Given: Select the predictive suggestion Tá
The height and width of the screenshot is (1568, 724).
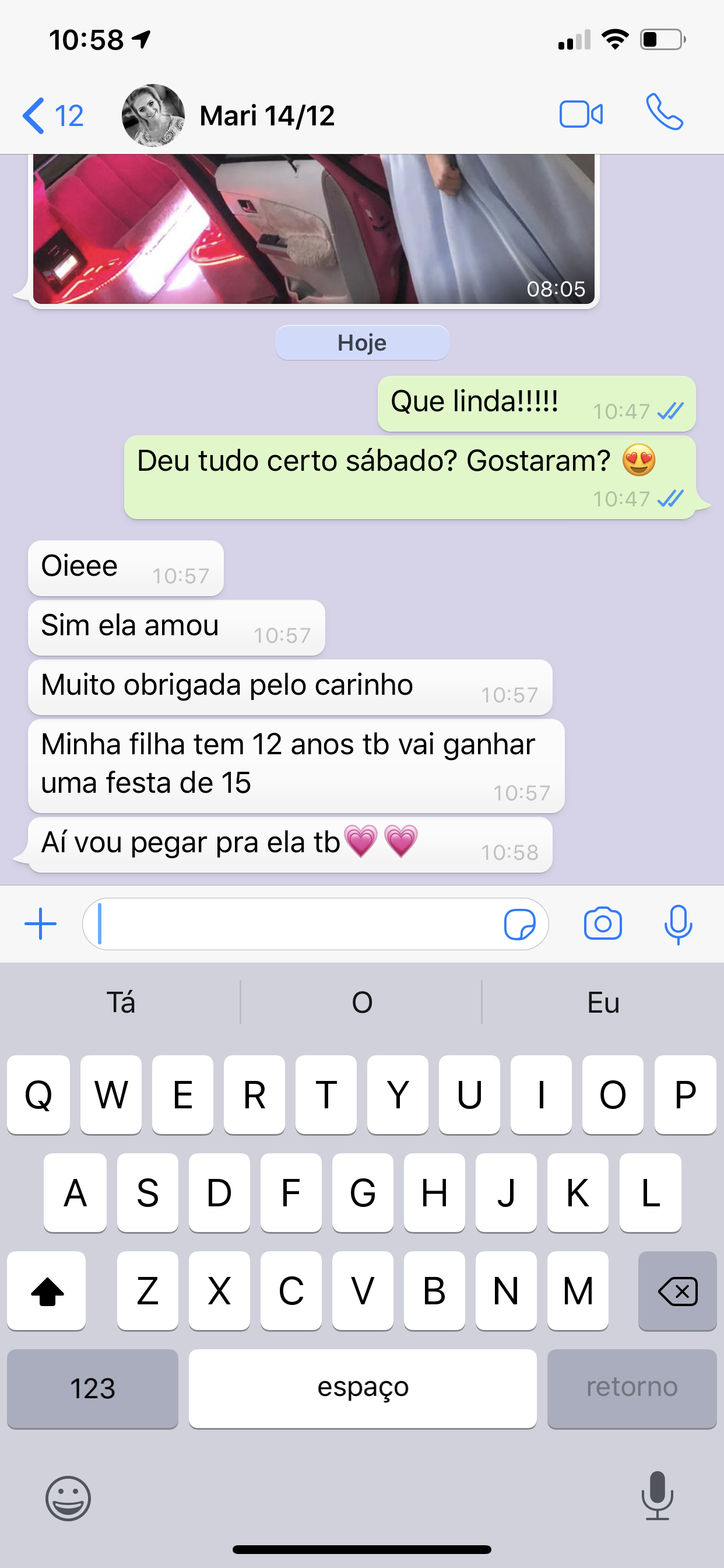Looking at the screenshot, I should tap(120, 1002).
